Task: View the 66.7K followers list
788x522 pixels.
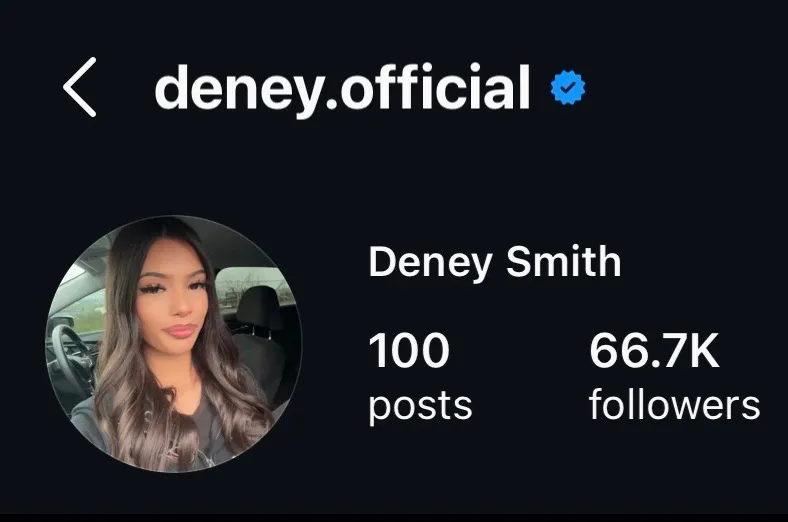Action: pos(673,378)
